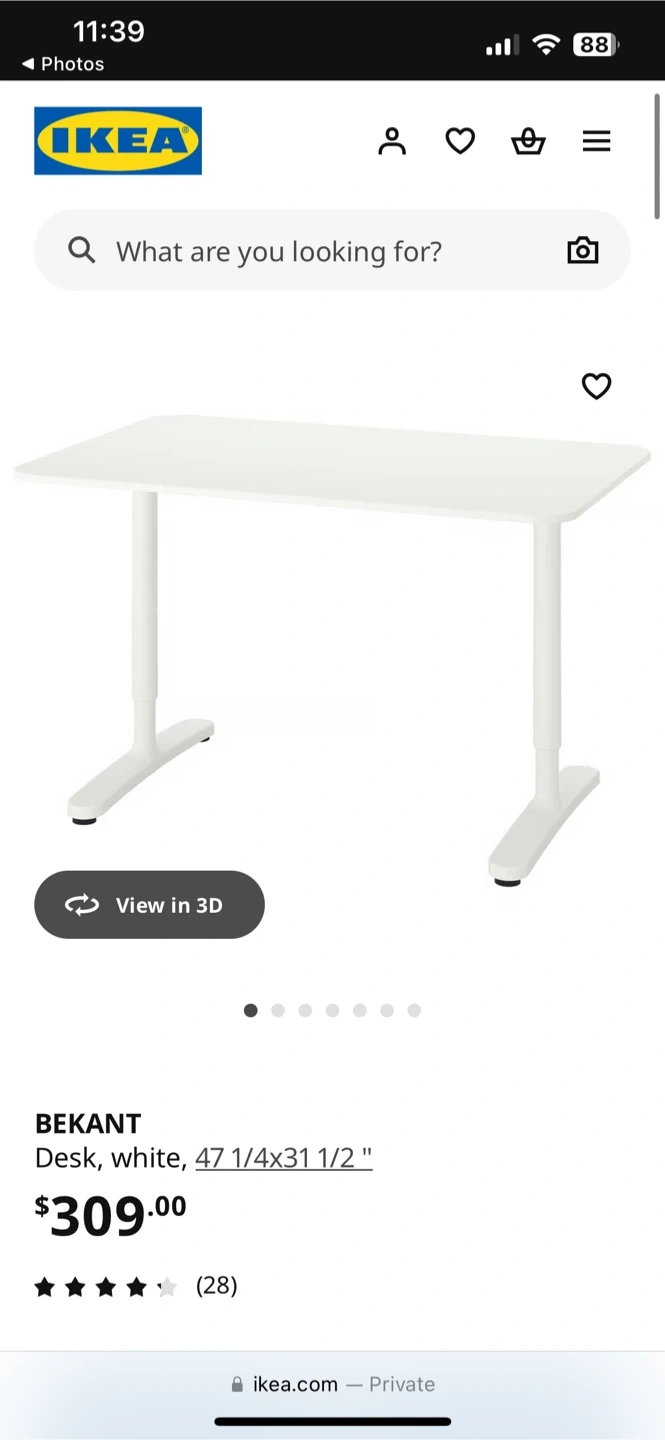Open the IKEA home page logo
This screenshot has height=1440, width=665.
tap(118, 141)
